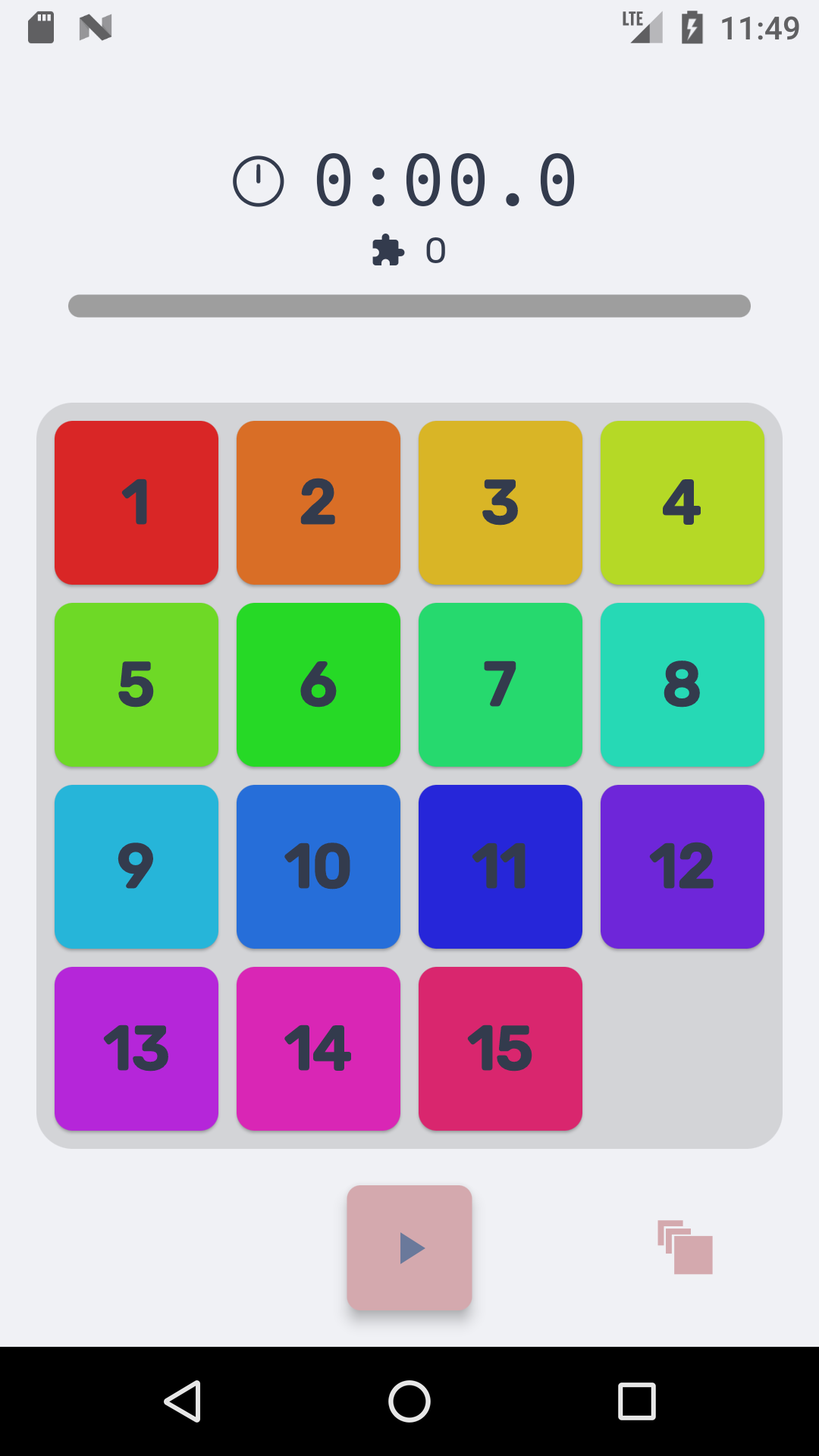
Task: Move tile 15 into empty slot
Action: pos(500,1049)
